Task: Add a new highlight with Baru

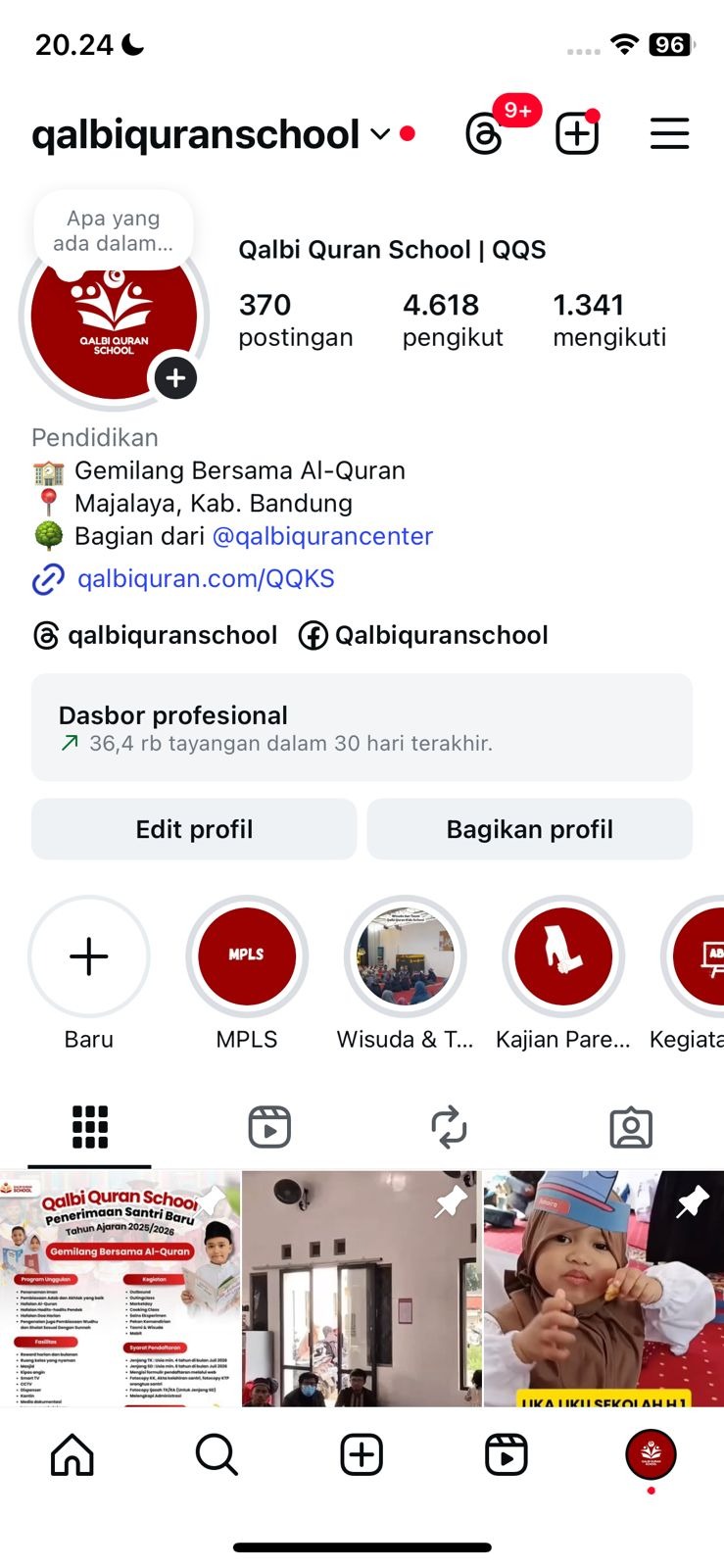Action: pyautogui.click(x=89, y=956)
